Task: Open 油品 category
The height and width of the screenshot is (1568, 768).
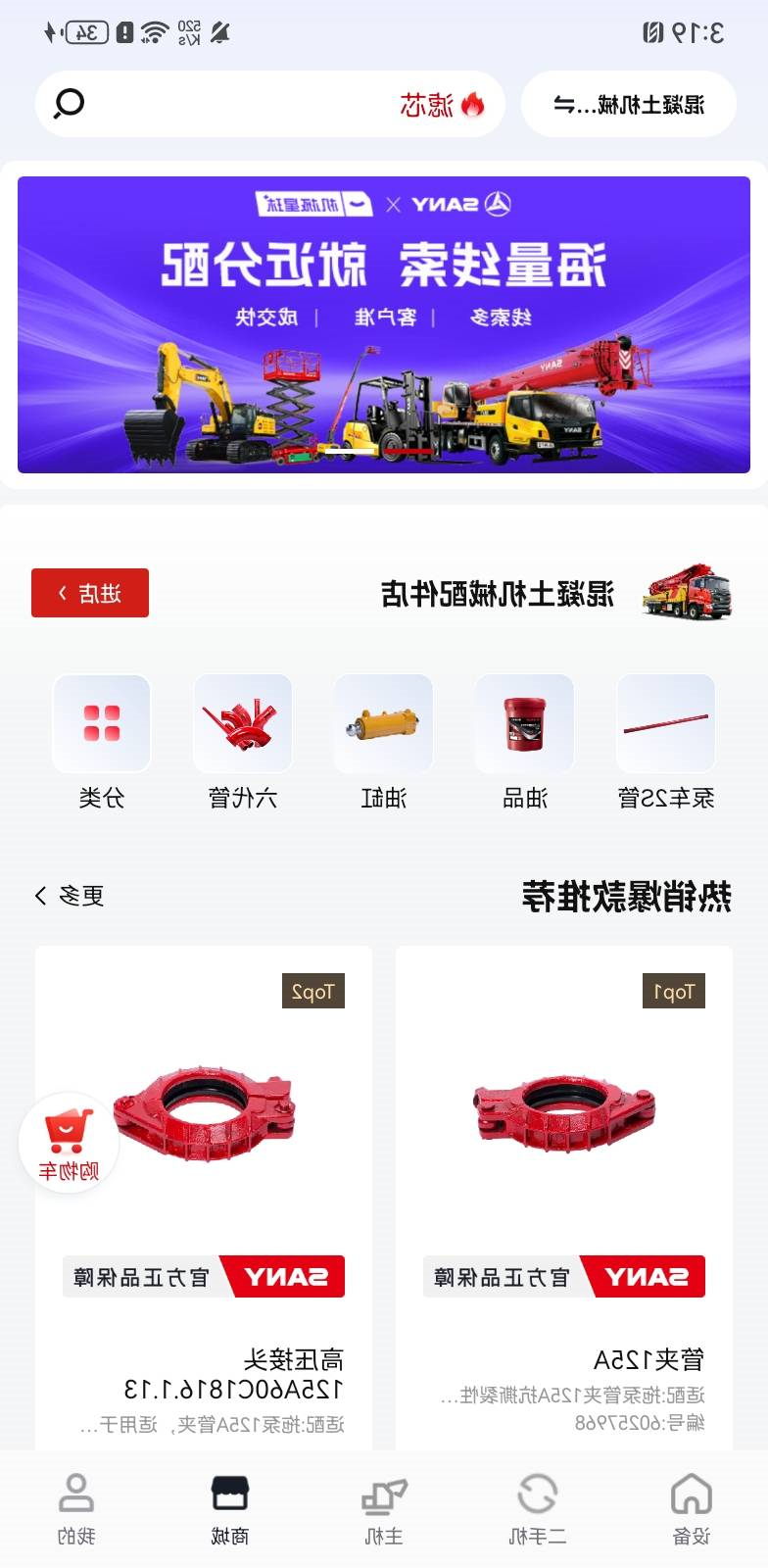Action: click(x=525, y=743)
